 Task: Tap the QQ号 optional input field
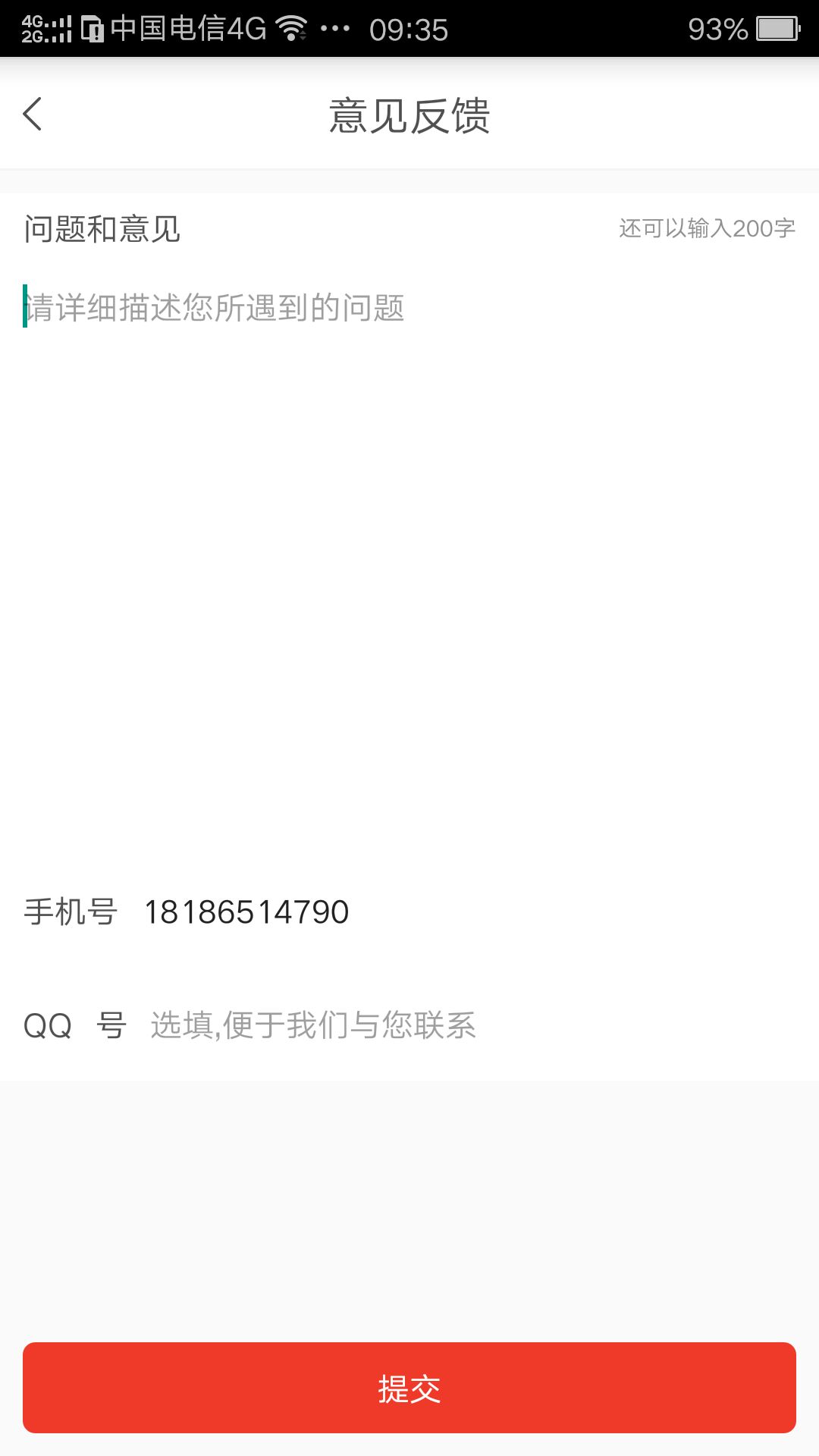pyautogui.click(x=455, y=1025)
